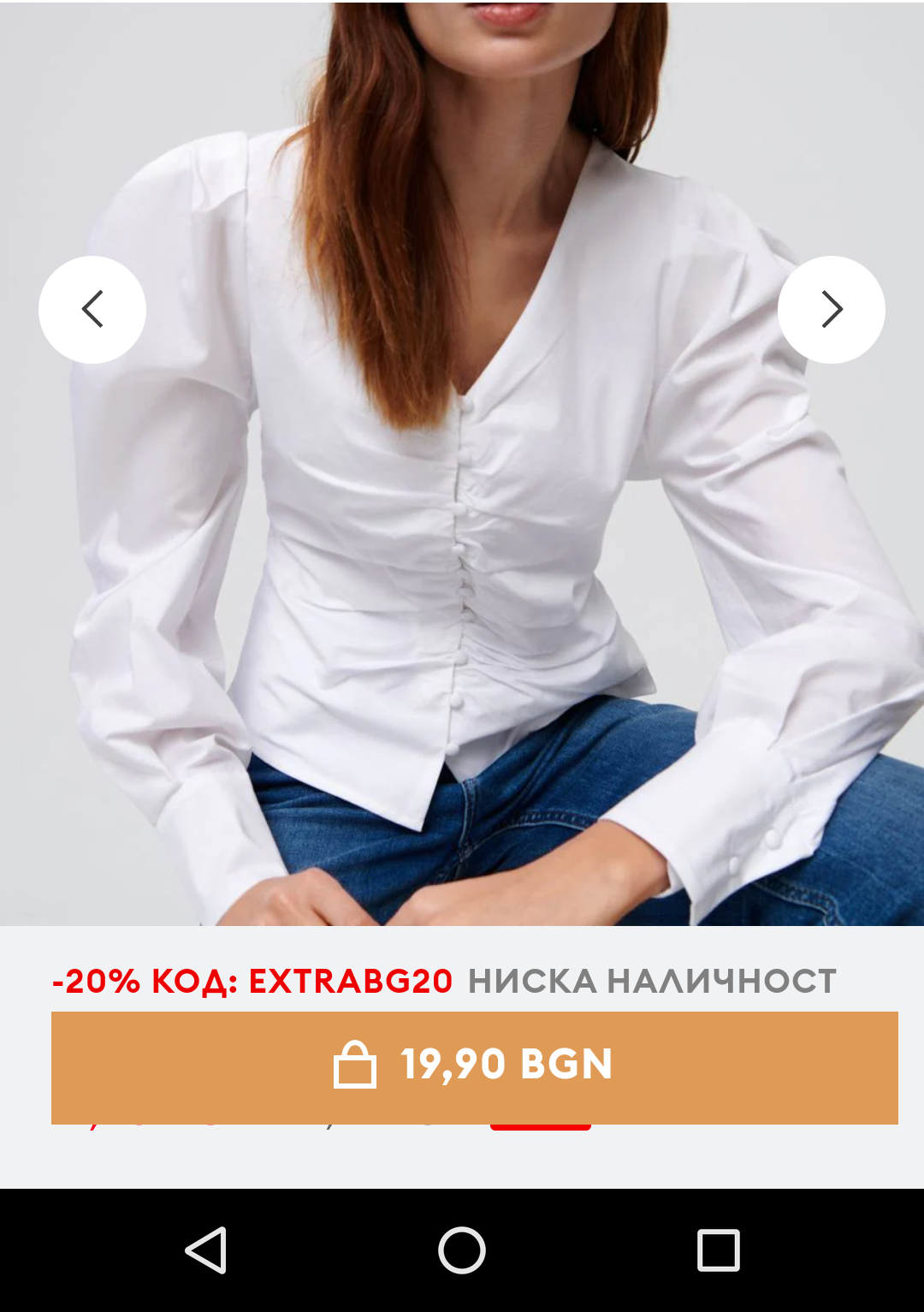Add to bag for 19,90 BGN

(475, 1066)
